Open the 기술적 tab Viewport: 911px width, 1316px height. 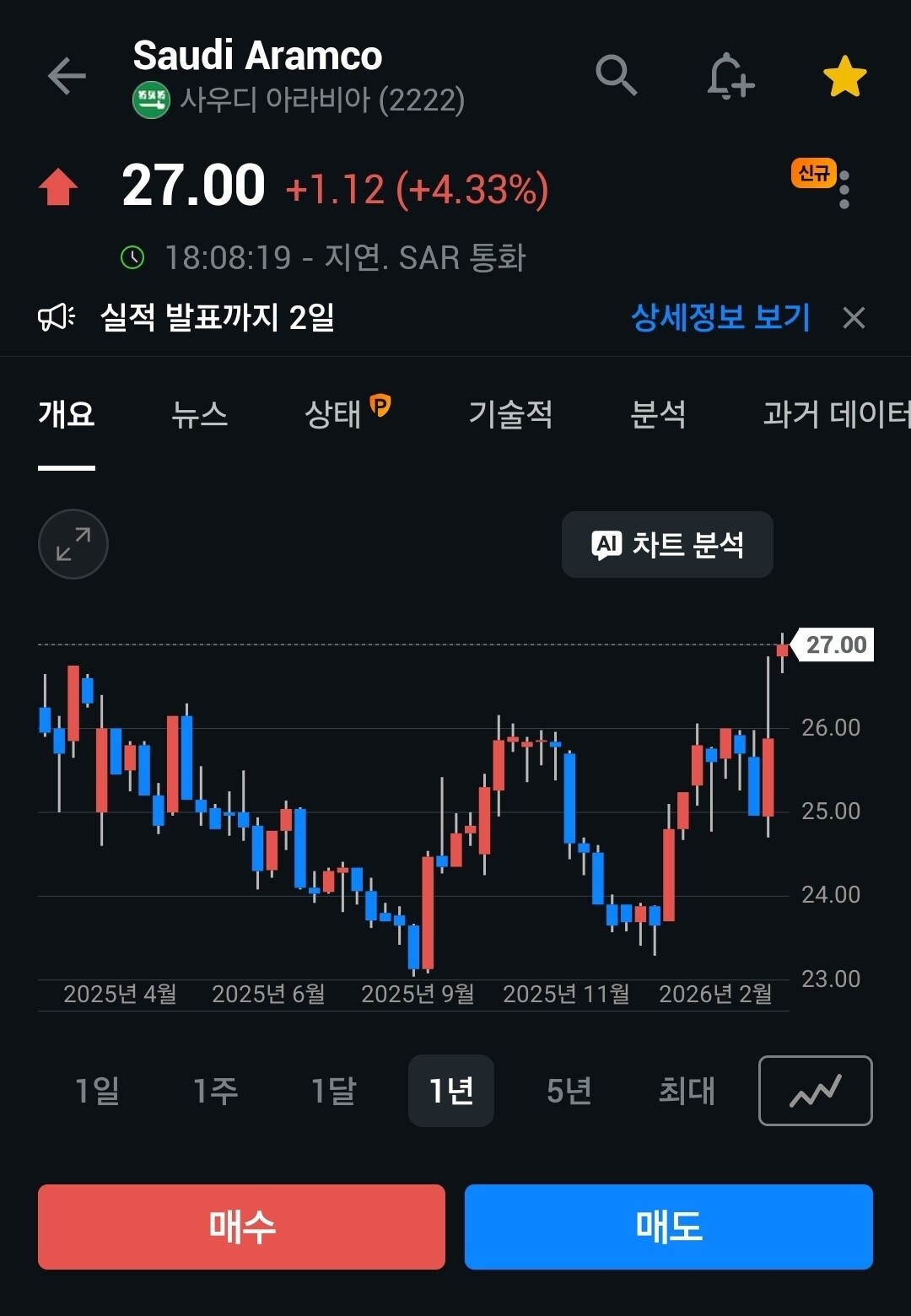click(510, 414)
